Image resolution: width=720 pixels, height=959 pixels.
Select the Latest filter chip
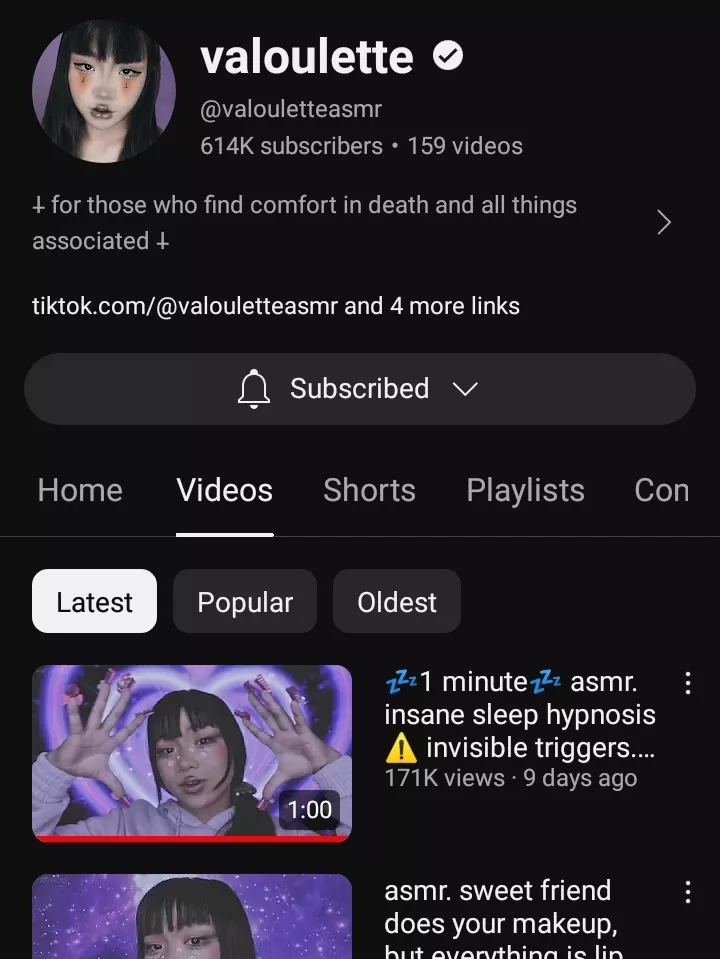click(94, 602)
